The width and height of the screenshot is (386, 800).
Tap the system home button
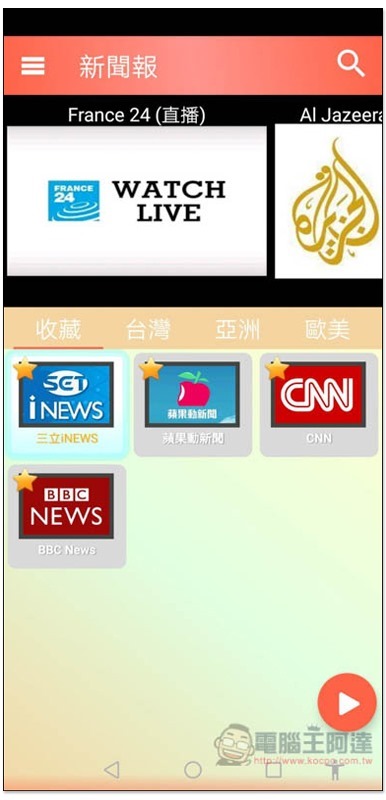click(x=193, y=769)
